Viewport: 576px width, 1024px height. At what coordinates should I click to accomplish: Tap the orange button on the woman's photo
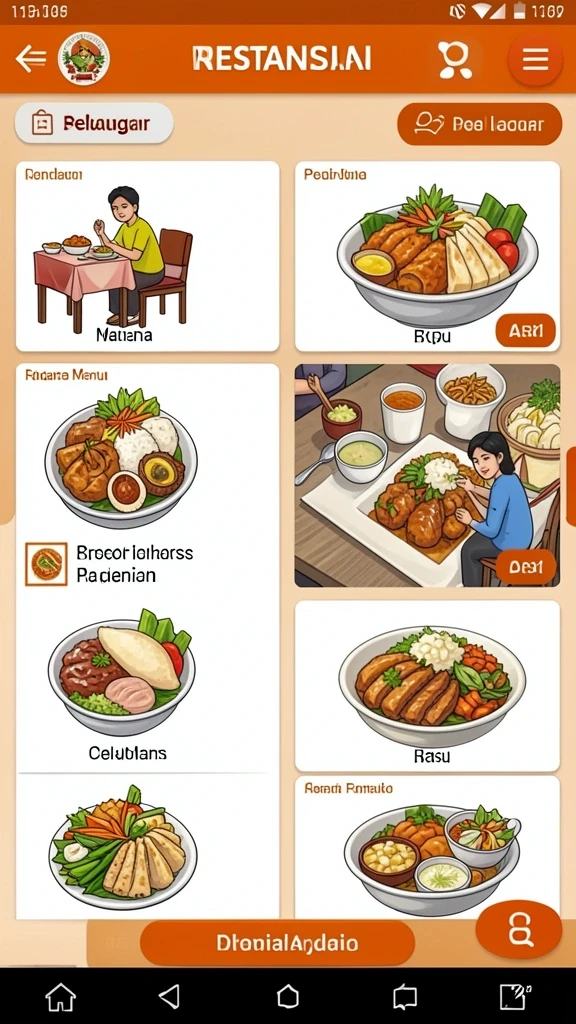[526, 567]
